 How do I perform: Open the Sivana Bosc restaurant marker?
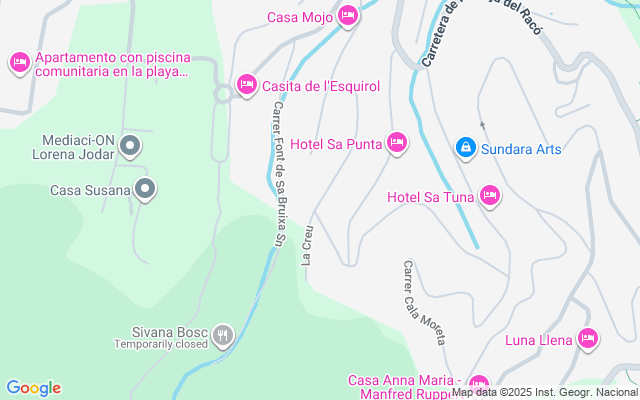(x=223, y=336)
